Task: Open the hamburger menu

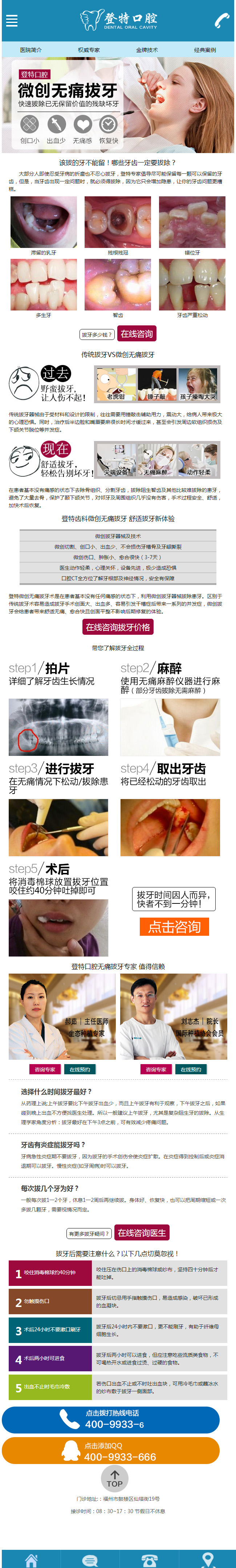Action: coord(12,20)
